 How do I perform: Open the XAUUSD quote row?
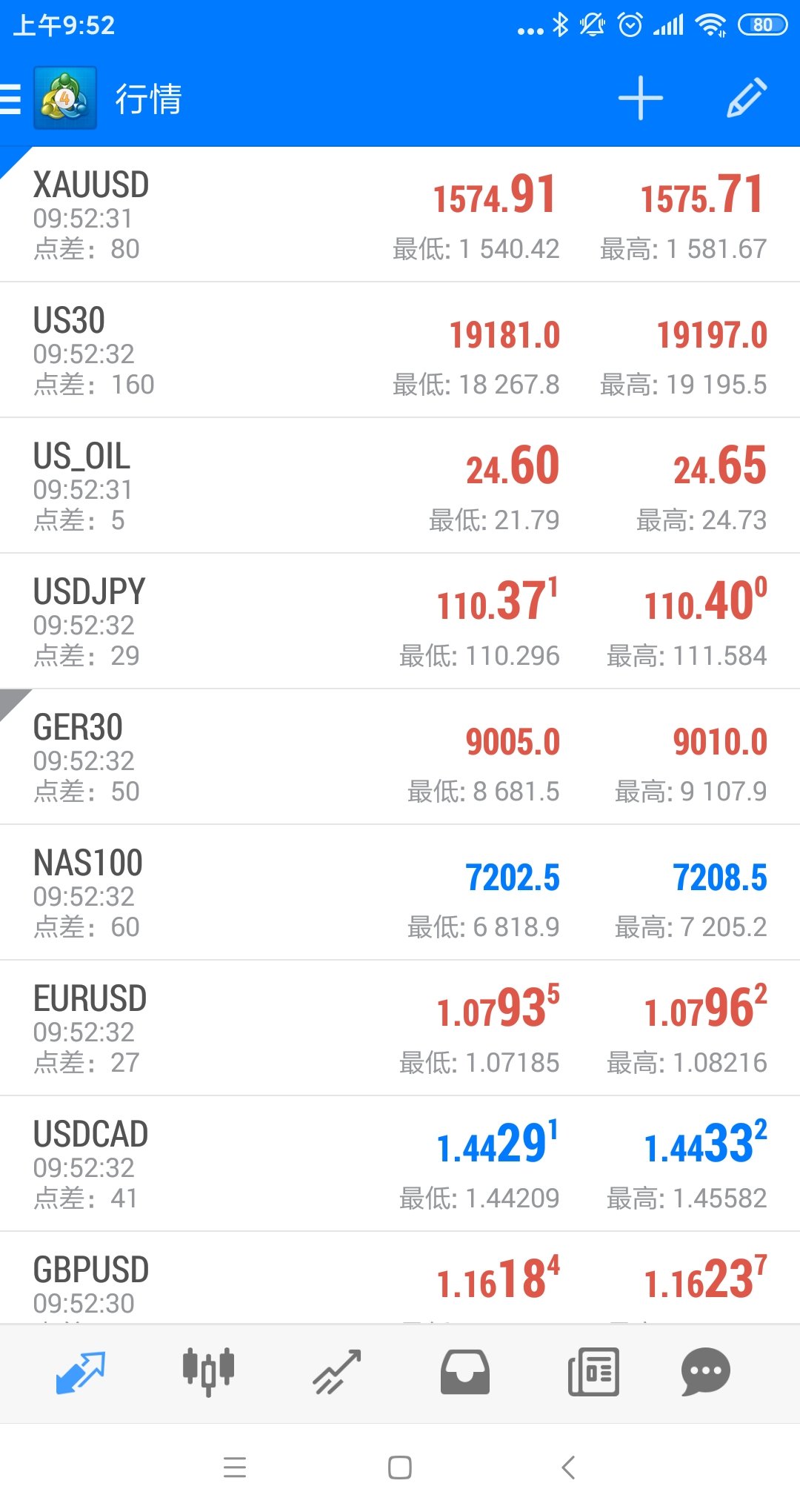[x=400, y=215]
